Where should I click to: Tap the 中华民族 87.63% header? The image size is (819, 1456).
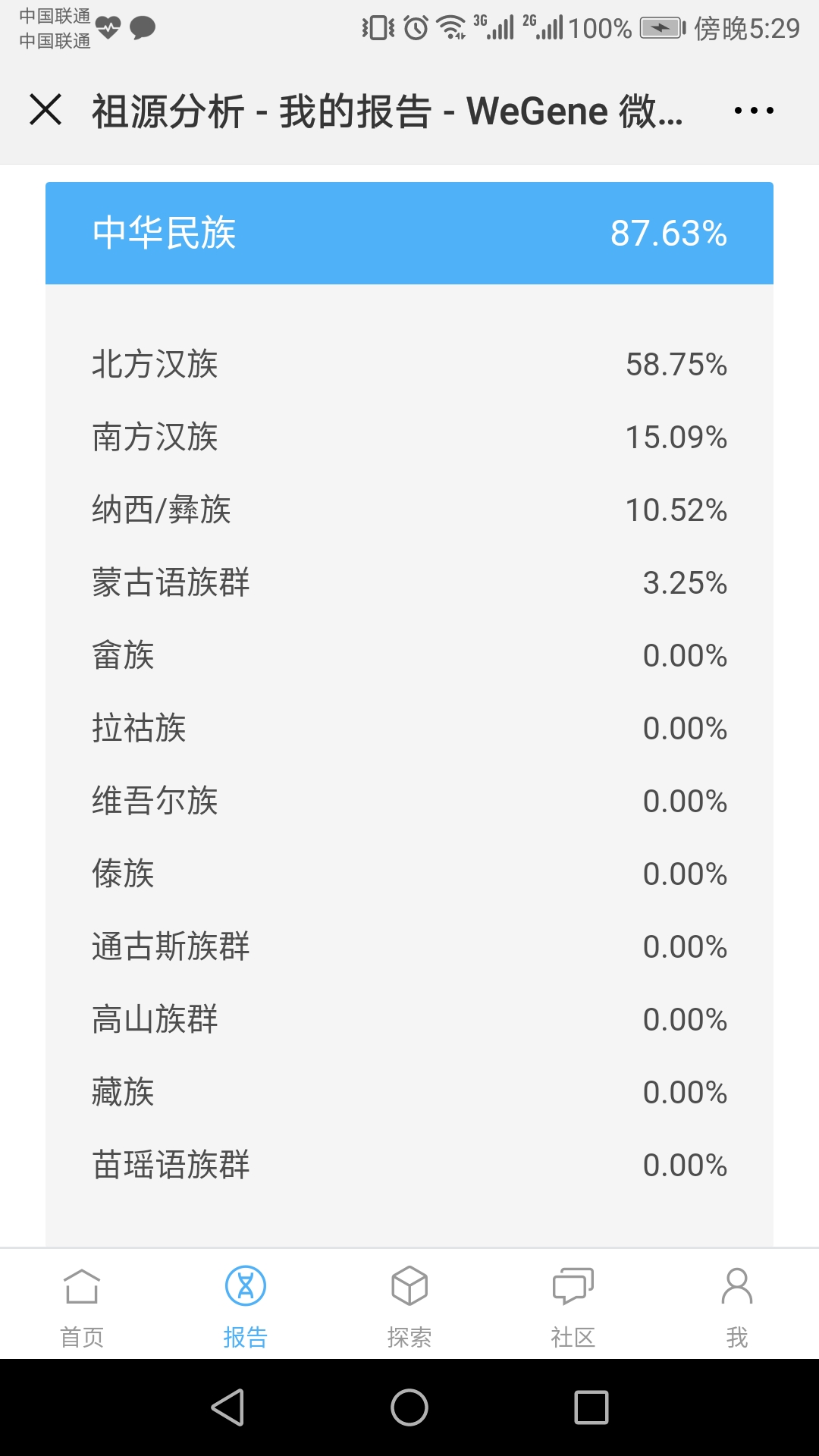[409, 233]
